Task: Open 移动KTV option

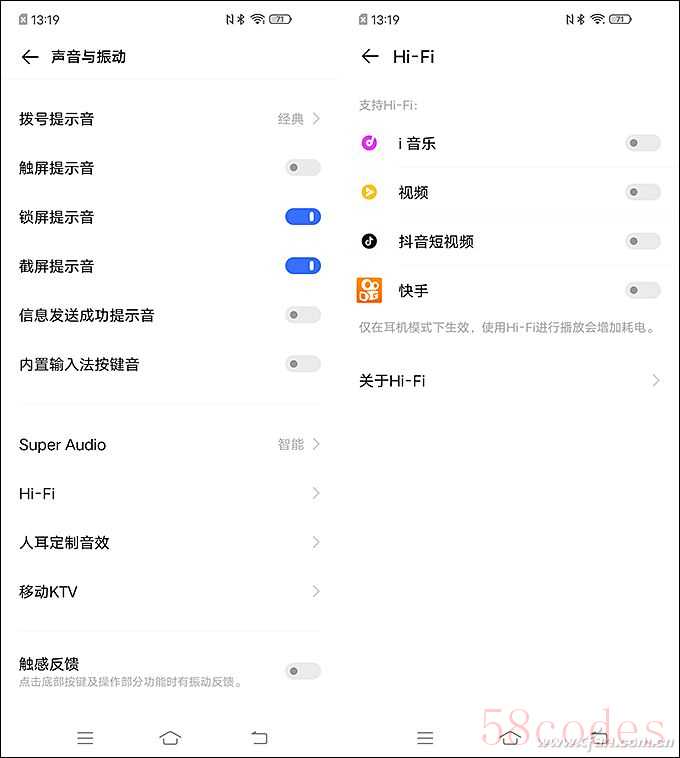Action: tap(170, 592)
